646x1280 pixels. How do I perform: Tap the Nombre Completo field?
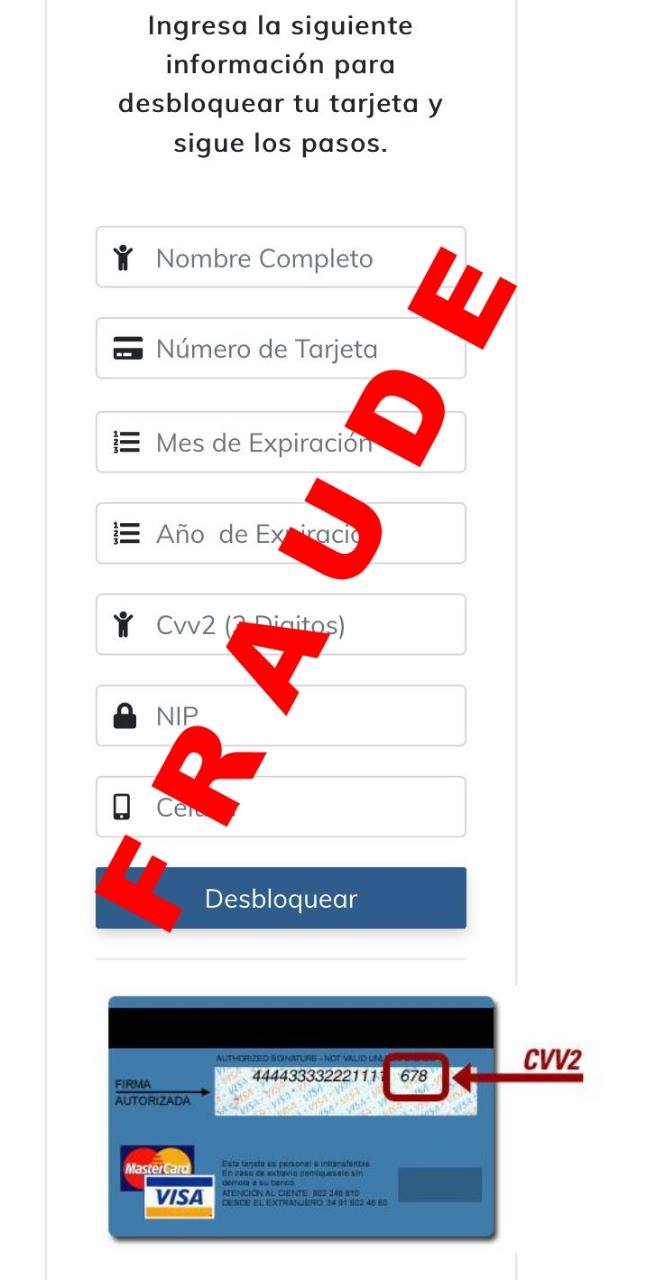click(280, 258)
